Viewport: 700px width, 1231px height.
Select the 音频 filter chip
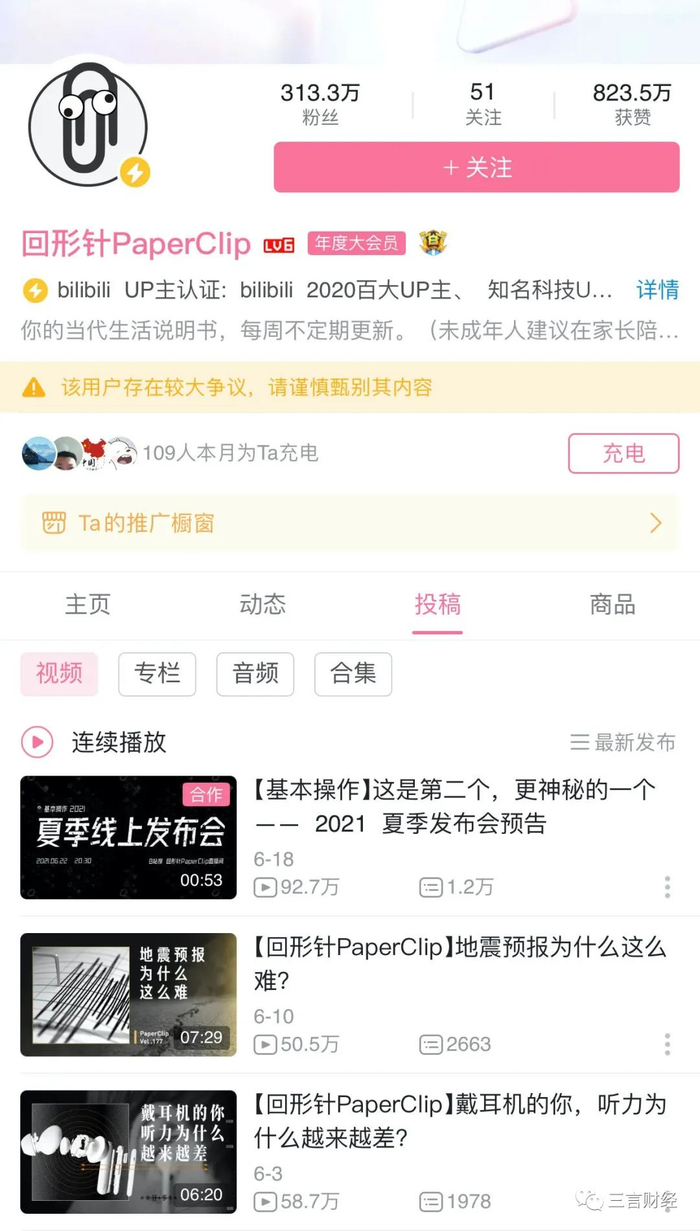pyautogui.click(x=255, y=674)
